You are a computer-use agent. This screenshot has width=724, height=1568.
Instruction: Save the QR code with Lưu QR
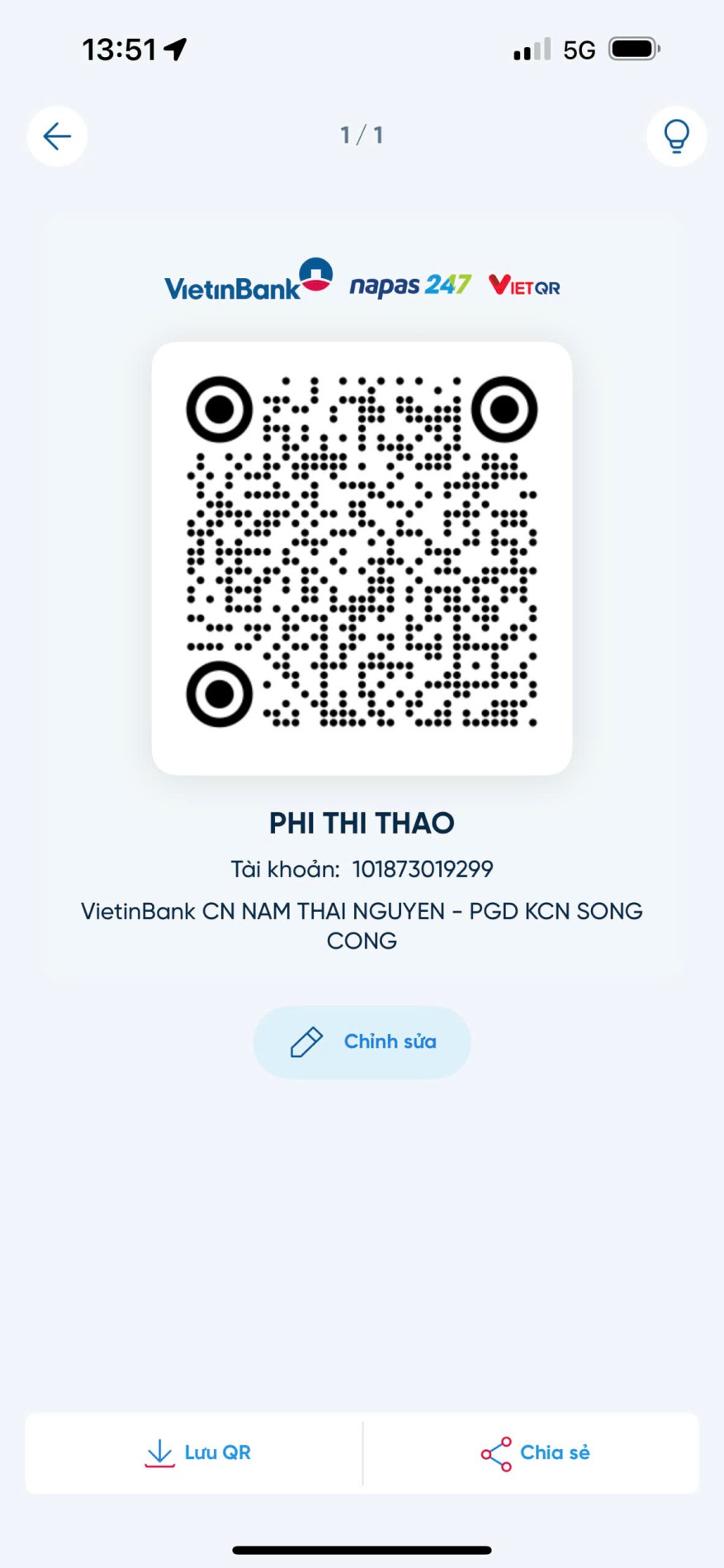pos(197,1452)
